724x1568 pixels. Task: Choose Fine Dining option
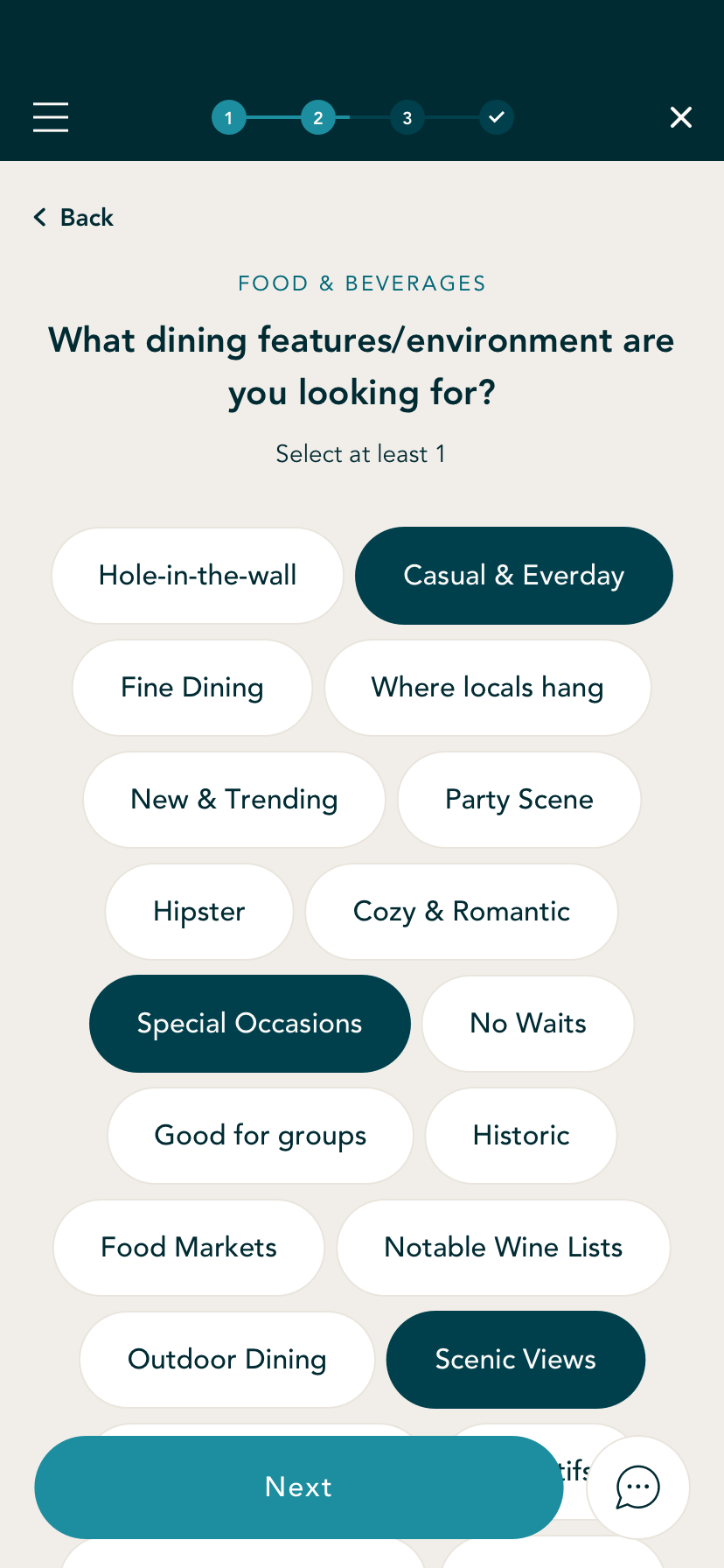coord(192,688)
